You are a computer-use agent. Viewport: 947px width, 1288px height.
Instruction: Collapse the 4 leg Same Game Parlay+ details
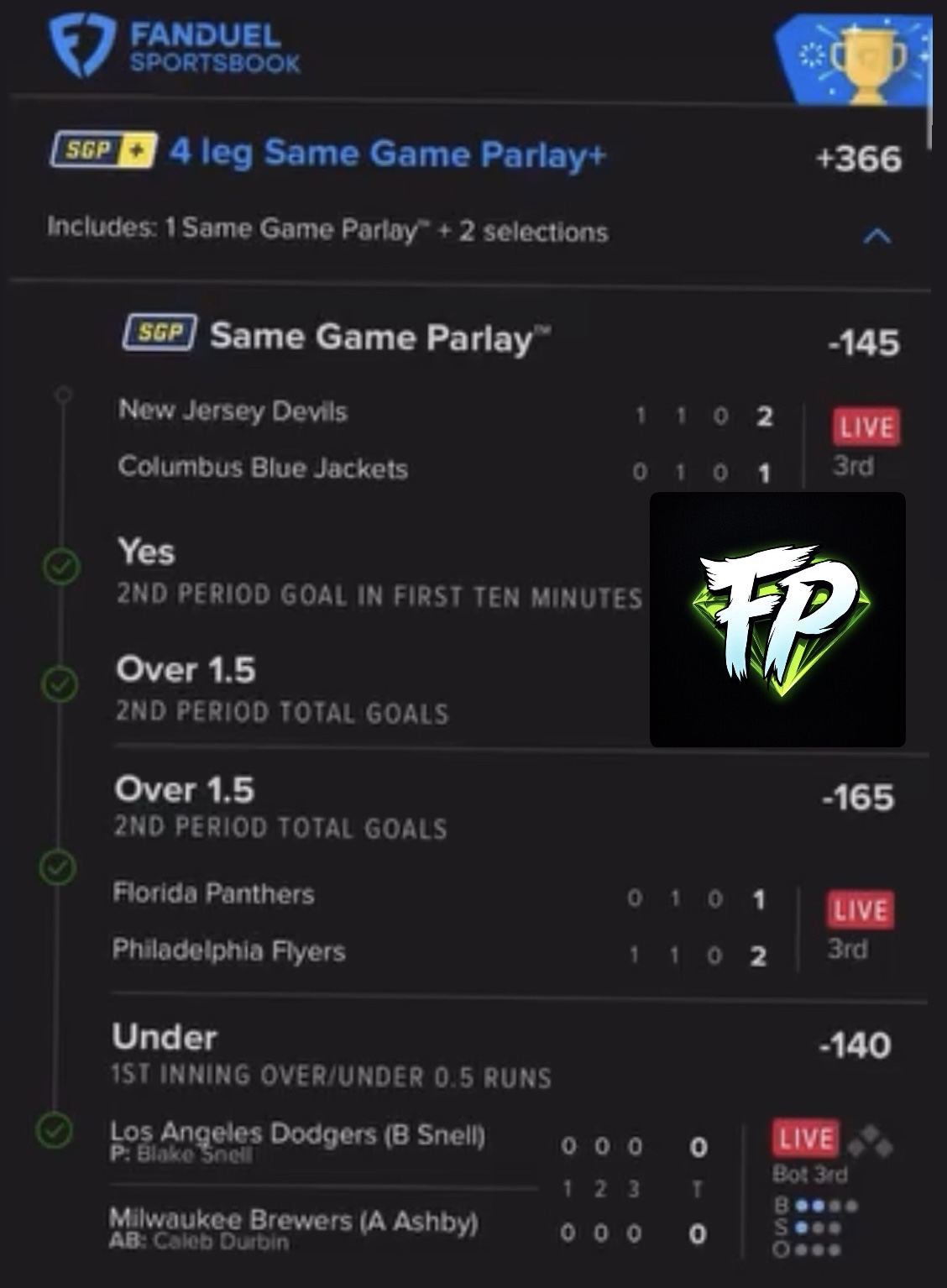pyautogui.click(x=876, y=236)
